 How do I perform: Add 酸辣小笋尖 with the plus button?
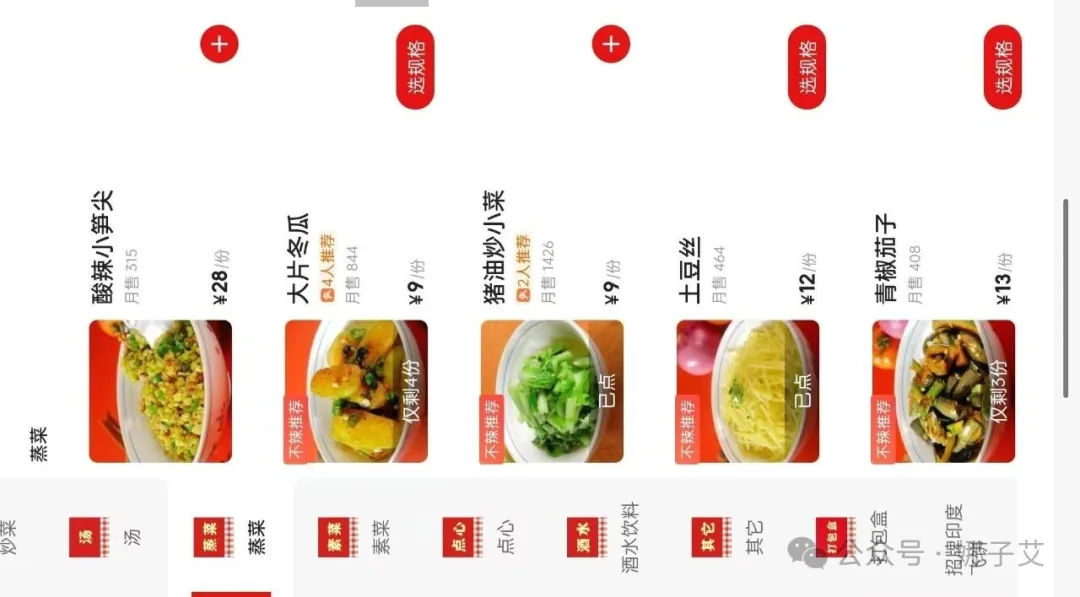tap(220, 44)
